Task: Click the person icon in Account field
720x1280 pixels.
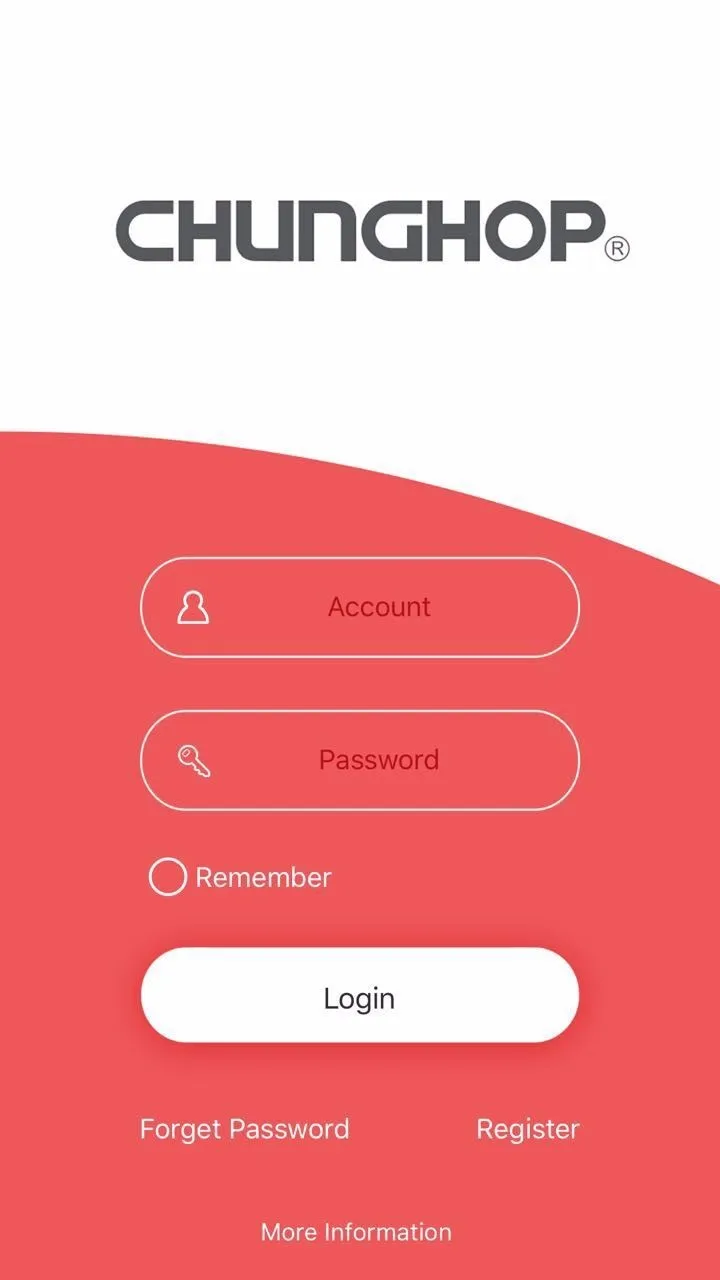Action: point(193,607)
